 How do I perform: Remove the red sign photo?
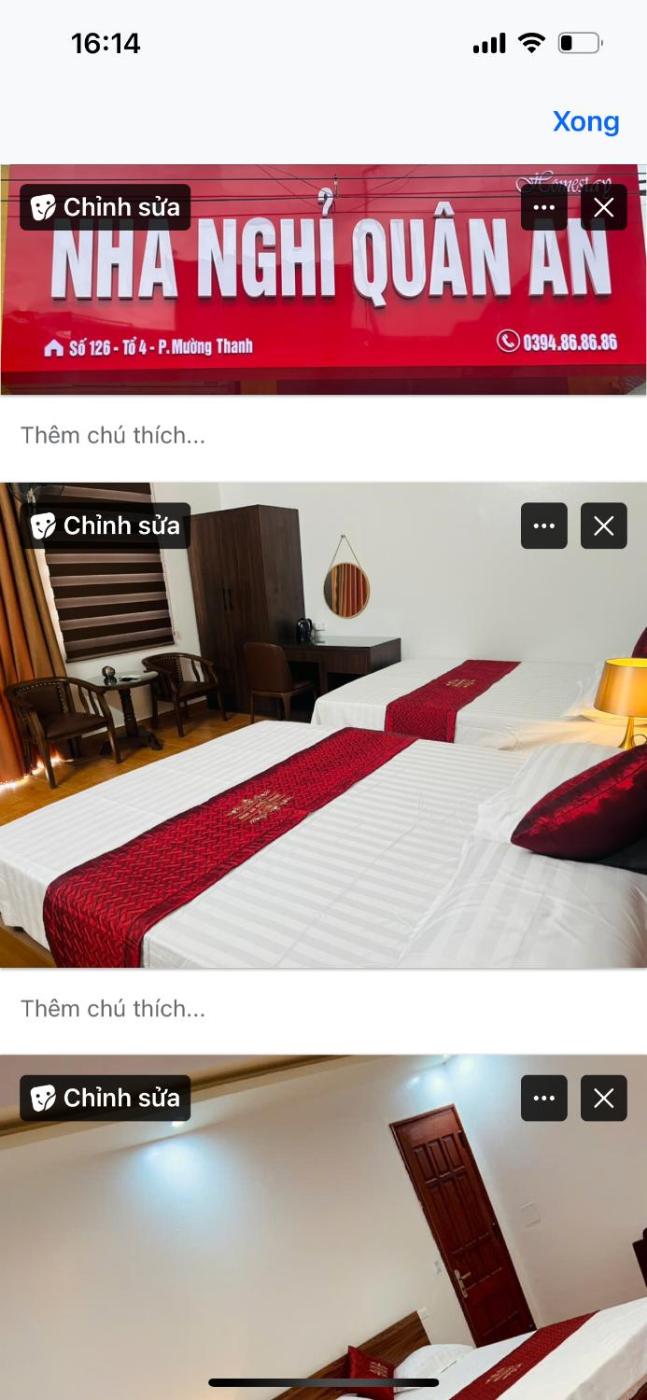pos(604,207)
